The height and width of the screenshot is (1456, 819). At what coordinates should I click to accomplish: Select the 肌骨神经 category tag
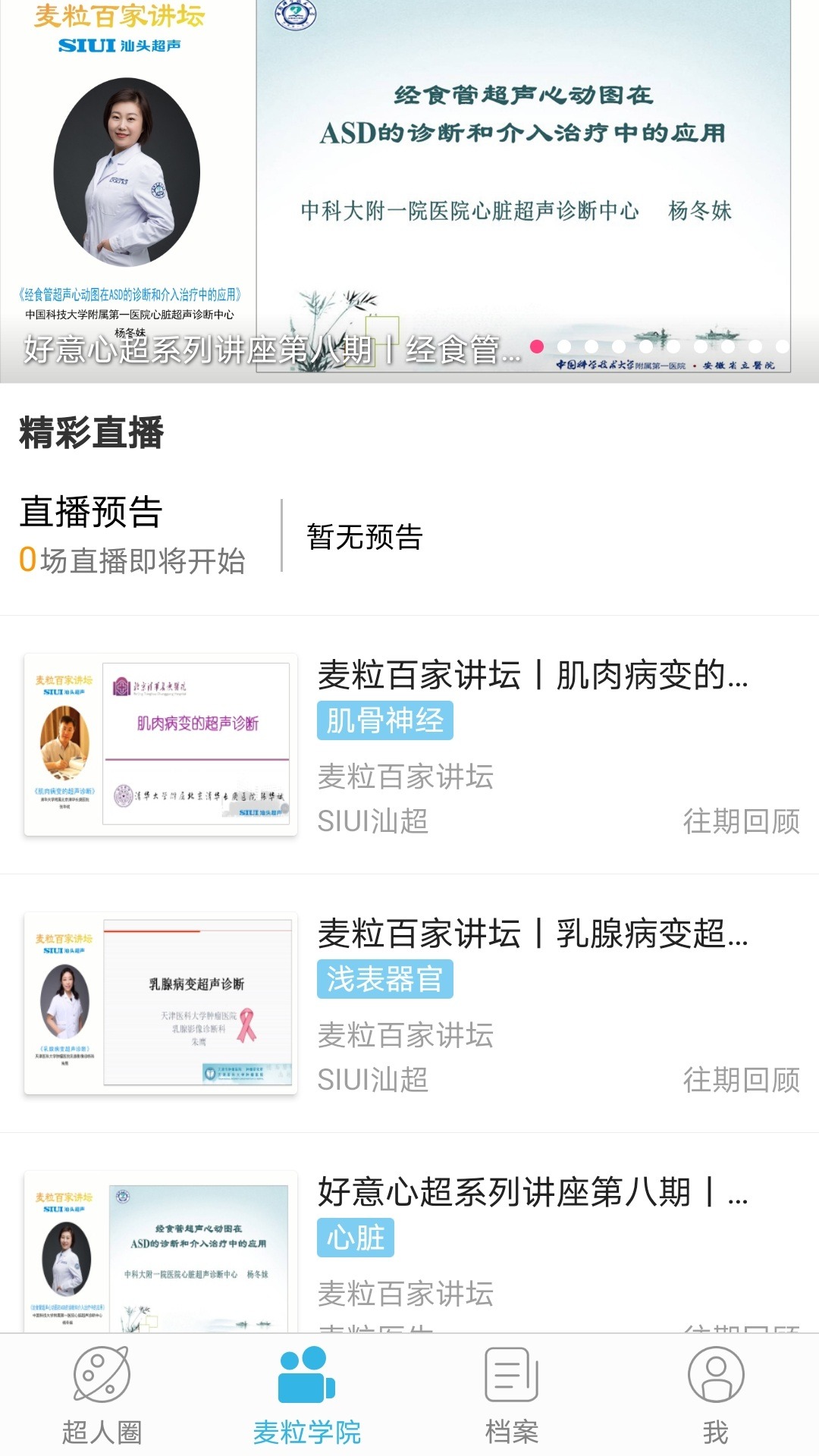(384, 720)
